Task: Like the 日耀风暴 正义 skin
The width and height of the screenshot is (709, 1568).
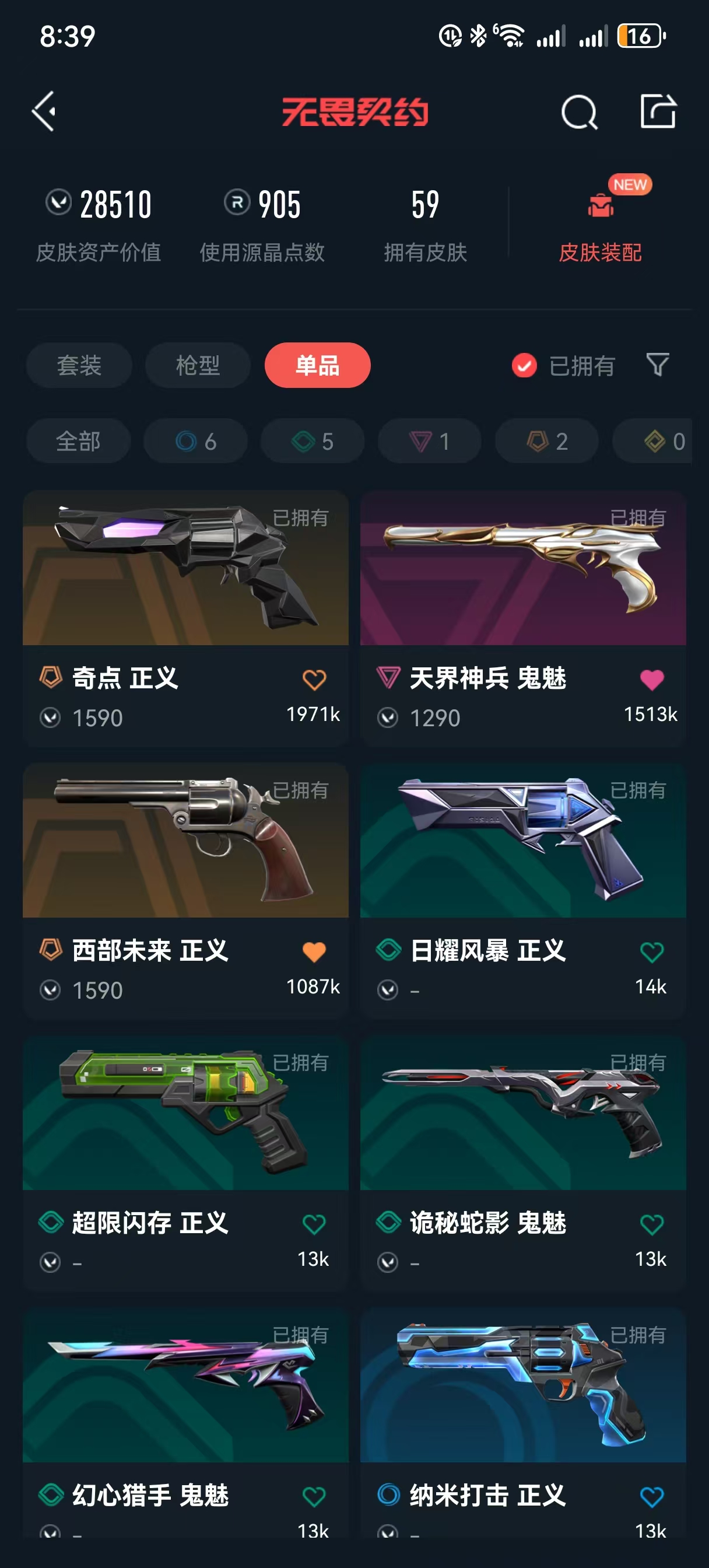Action: (x=652, y=951)
